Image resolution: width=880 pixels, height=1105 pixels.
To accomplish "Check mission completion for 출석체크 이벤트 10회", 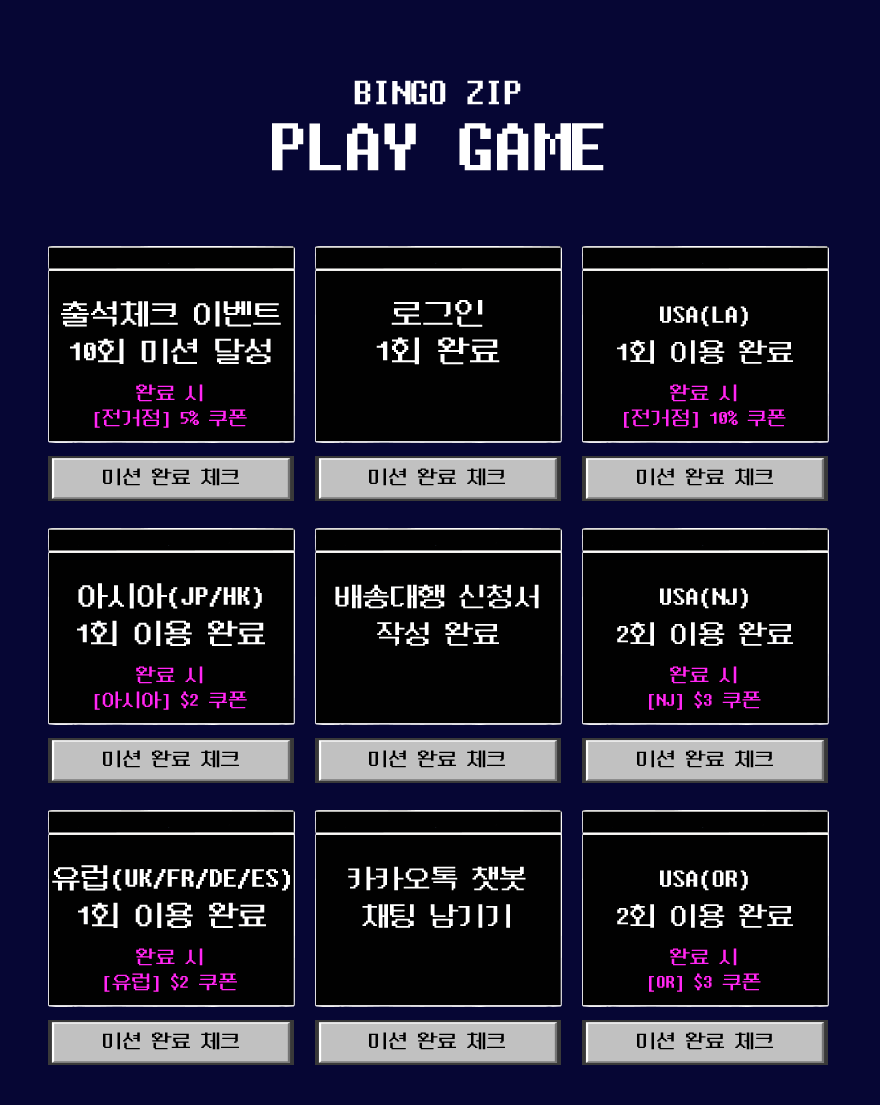I will 171,478.
